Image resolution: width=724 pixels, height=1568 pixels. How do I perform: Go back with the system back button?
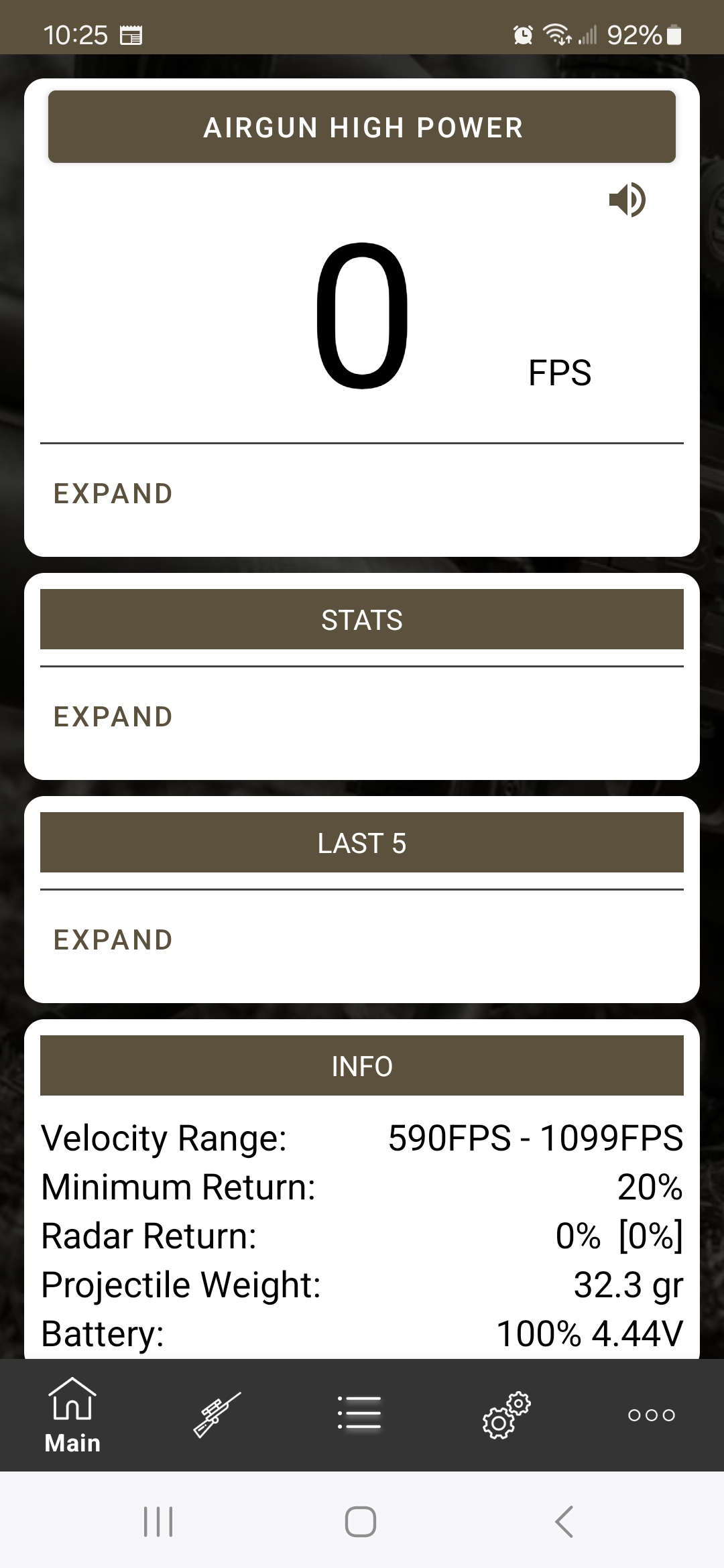click(564, 1521)
